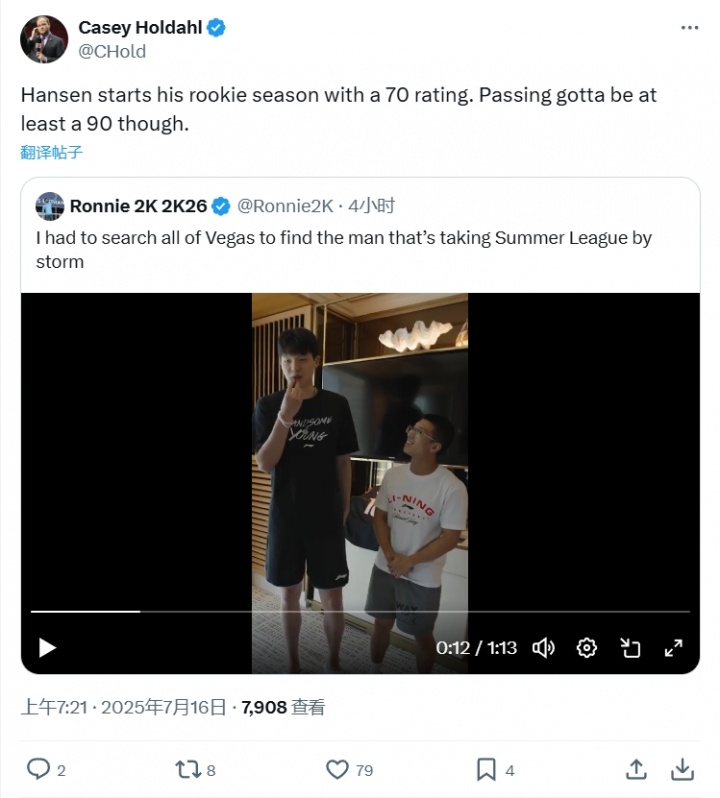Open Casey Holdahl's profile picture
This screenshot has height=798, width=720.
(44, 40)
